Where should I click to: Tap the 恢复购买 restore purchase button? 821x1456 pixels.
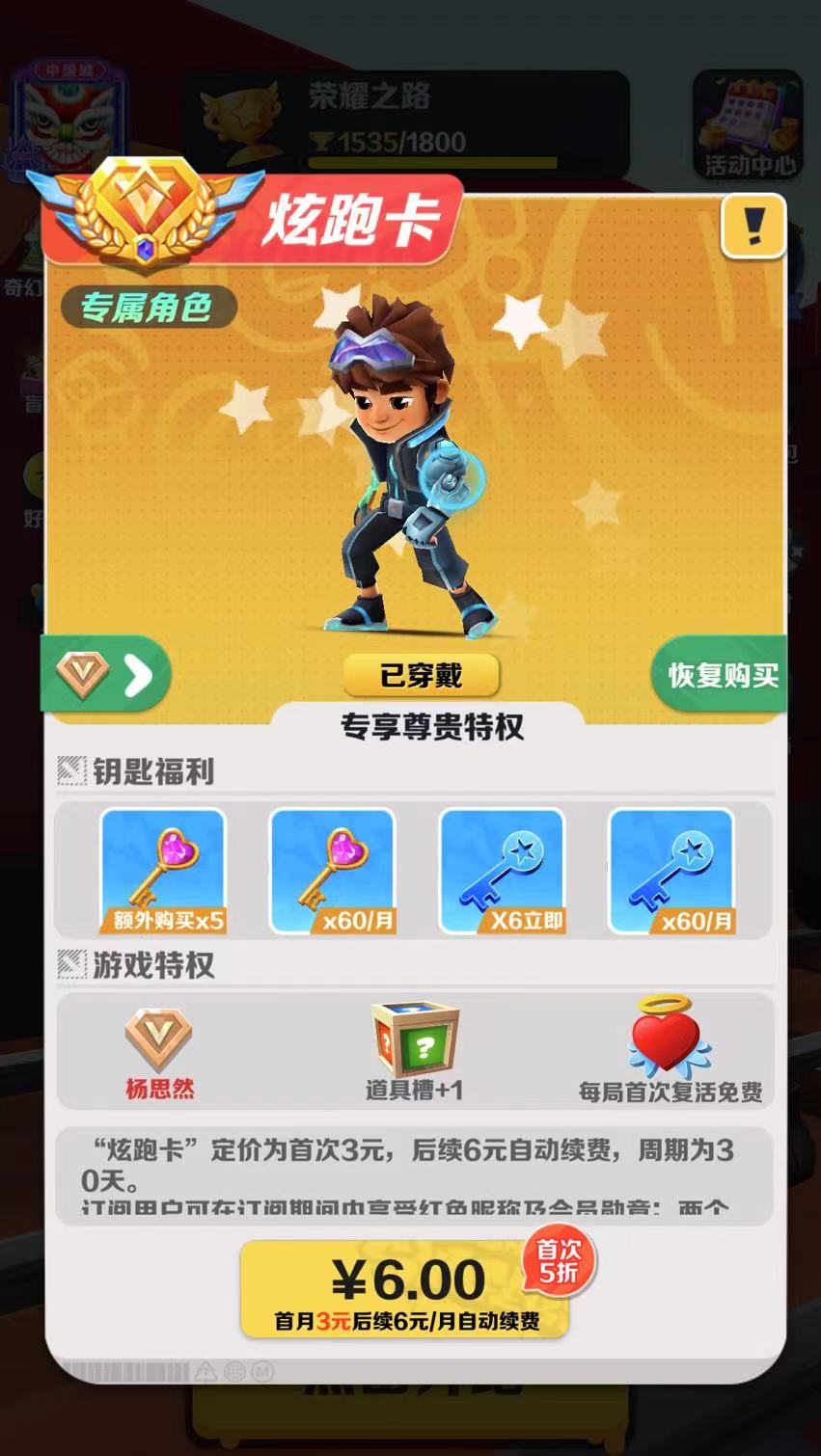[x=722, y=675]
